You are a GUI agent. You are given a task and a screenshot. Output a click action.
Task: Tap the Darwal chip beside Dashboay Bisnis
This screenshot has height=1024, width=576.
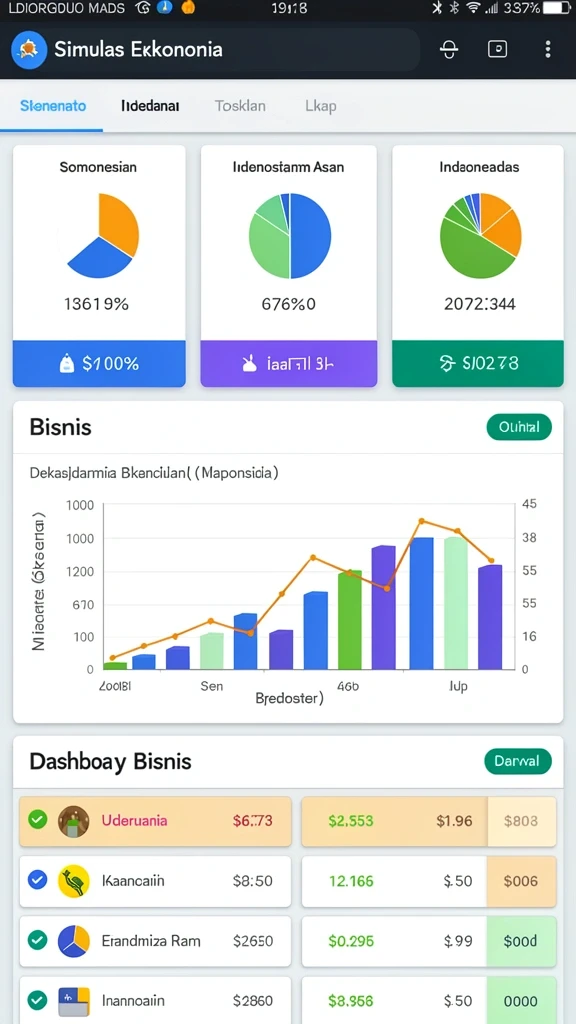[x=518, y=761]
